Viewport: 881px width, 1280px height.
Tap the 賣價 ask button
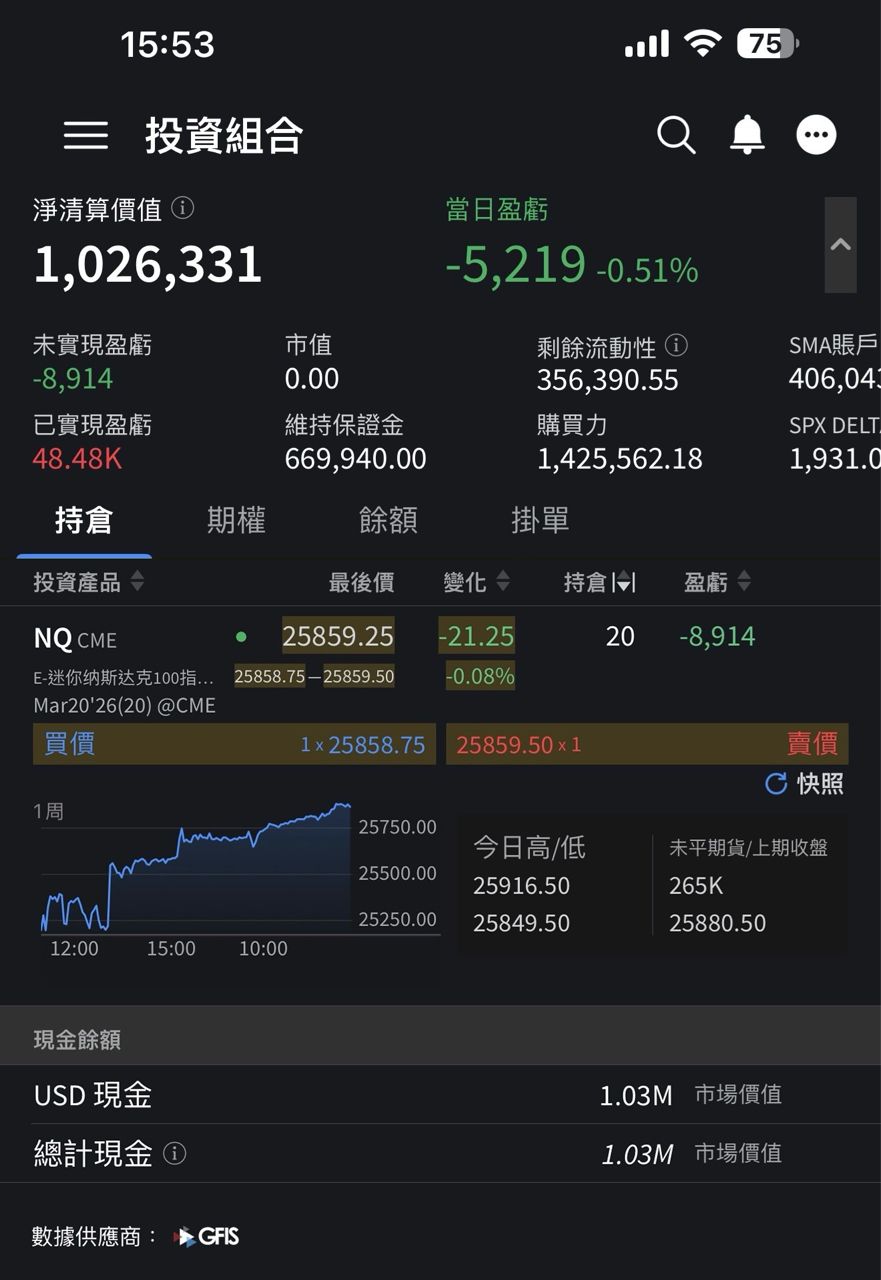(647, 744)
